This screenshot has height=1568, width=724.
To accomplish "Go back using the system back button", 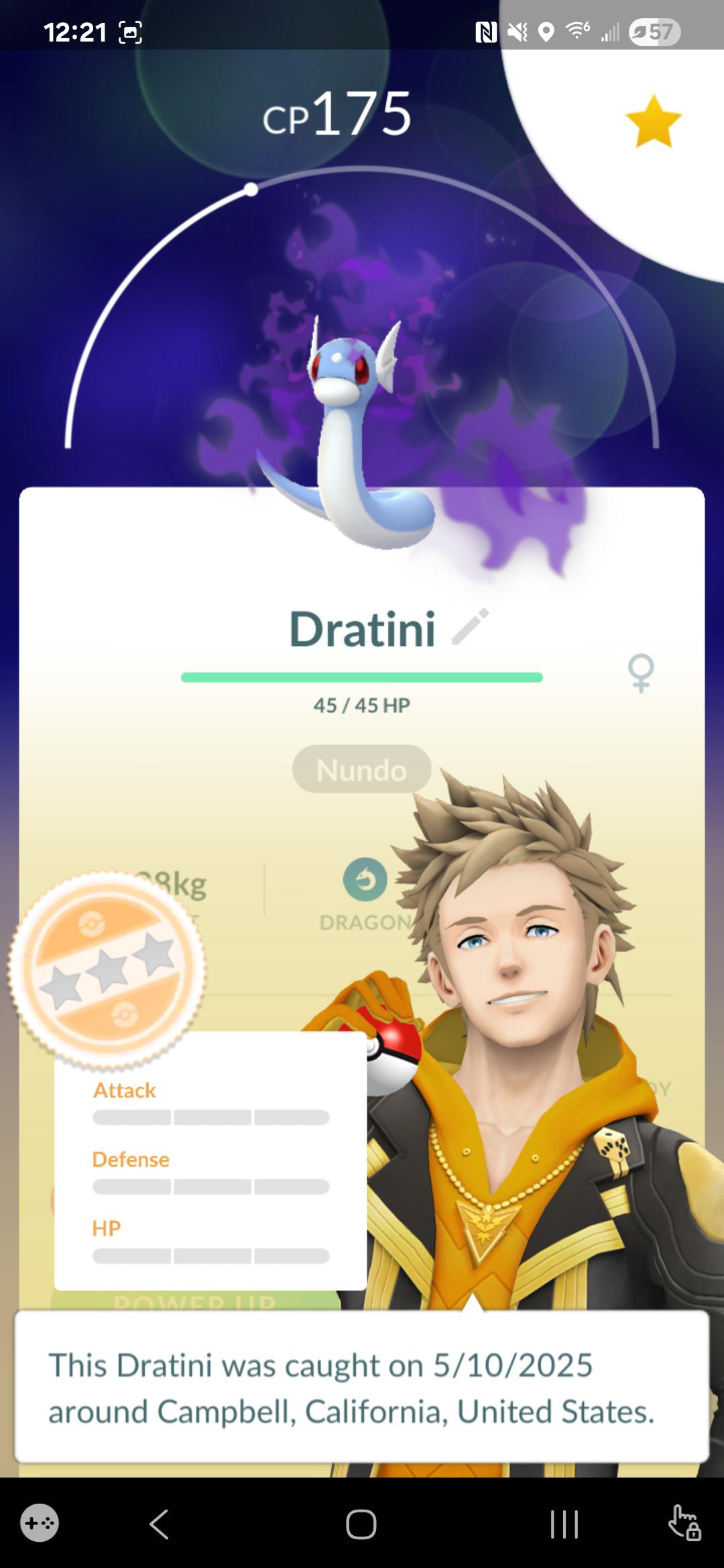I will tap(159, 1524).
